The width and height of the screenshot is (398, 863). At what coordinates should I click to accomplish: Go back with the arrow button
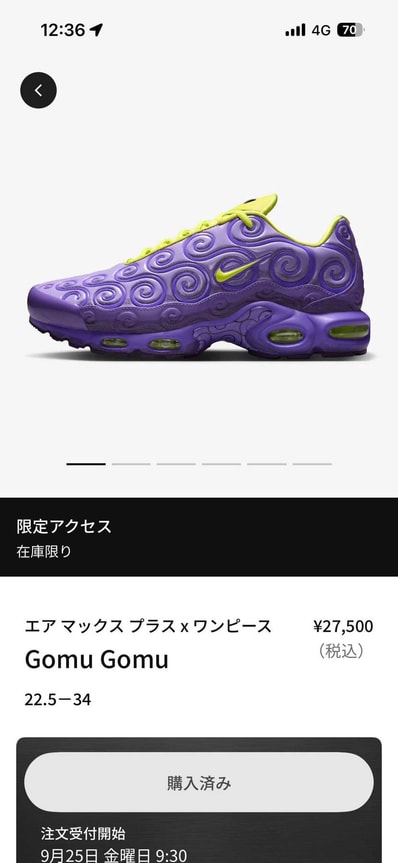(x=39, y=90)
